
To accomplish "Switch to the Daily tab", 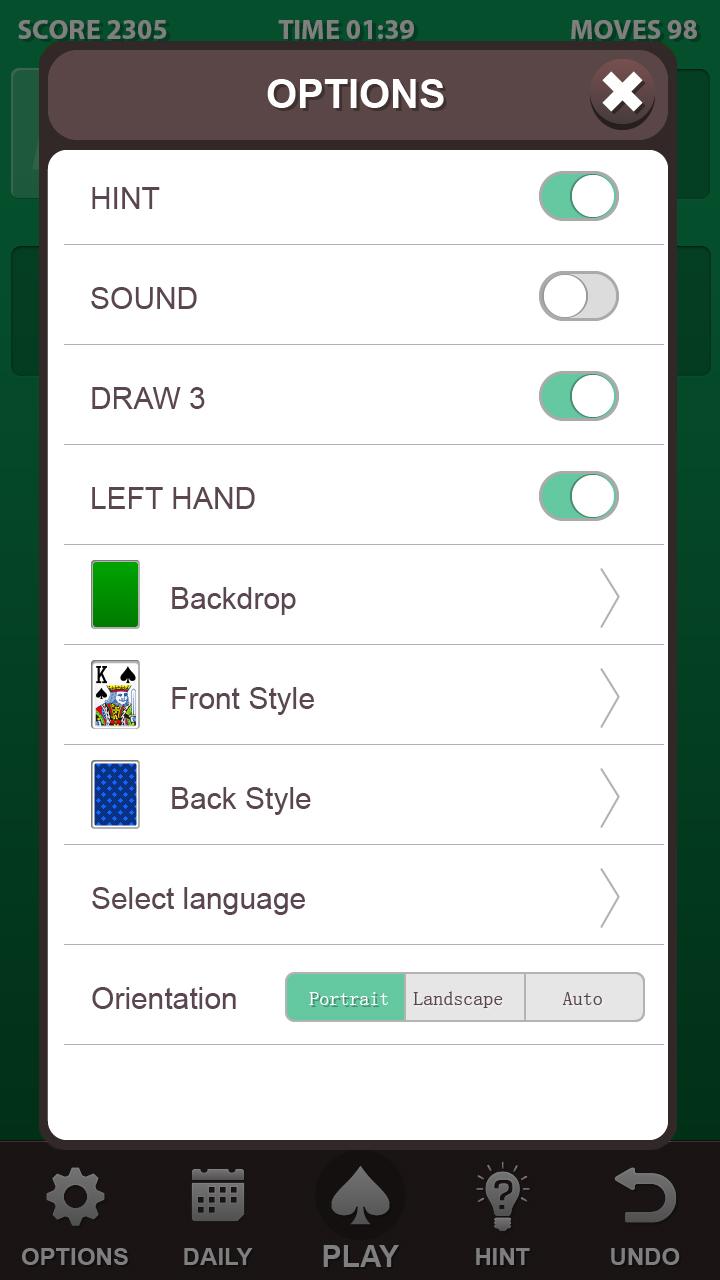I will pyautogui.click(x=217, y=1215).
